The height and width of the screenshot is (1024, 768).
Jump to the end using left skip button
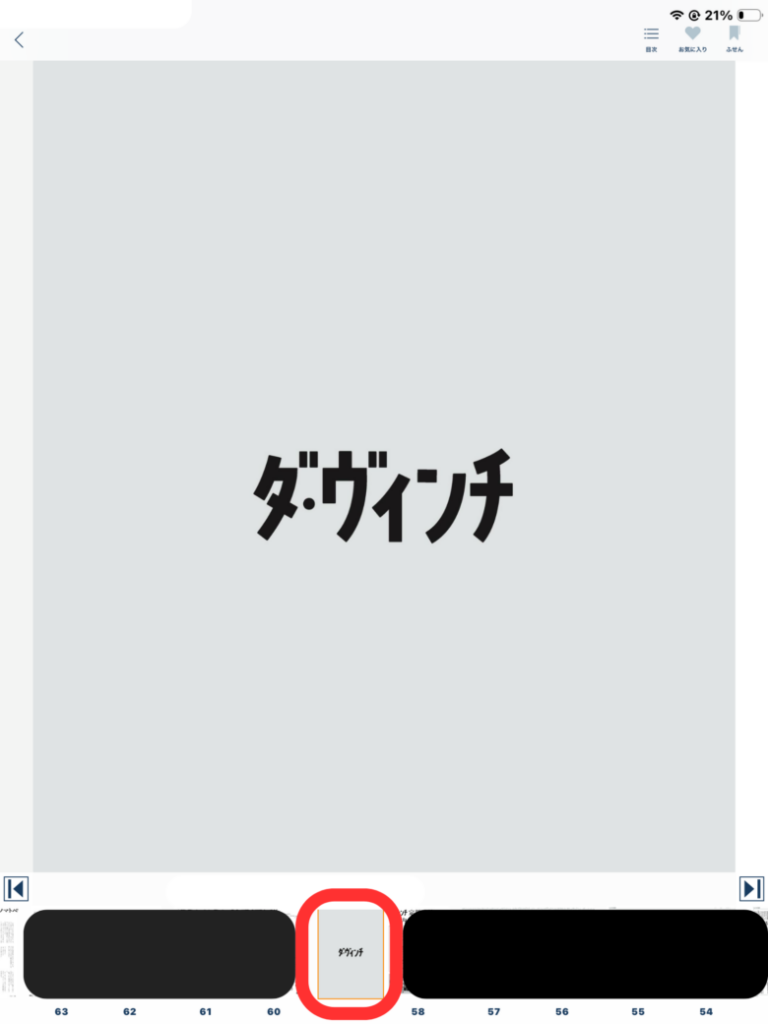coord(16,888)
